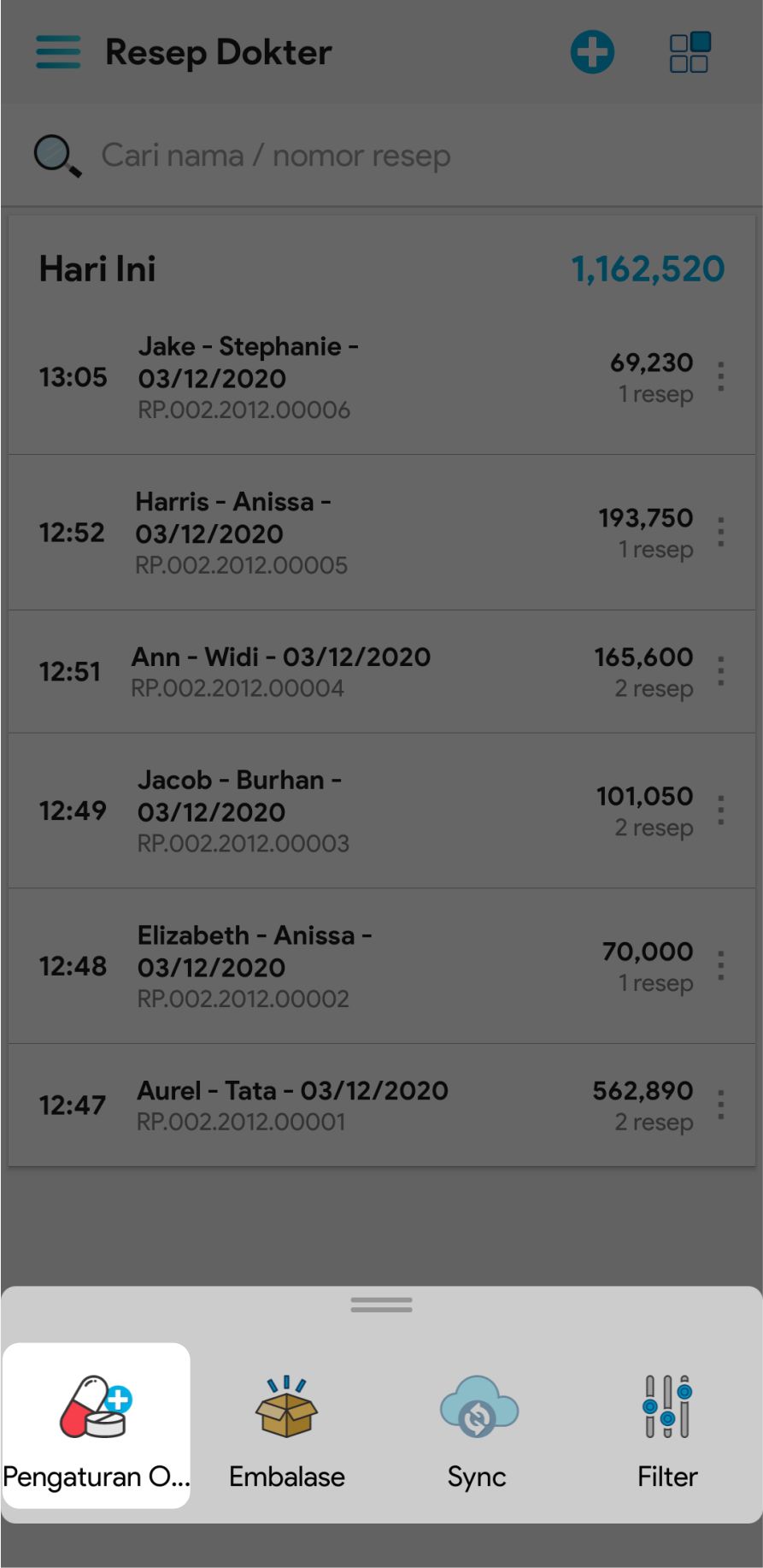Tap three-dot menu for Ann - Widi
763x1568 pixels.
pyautogui.click(x=721, y=672)
